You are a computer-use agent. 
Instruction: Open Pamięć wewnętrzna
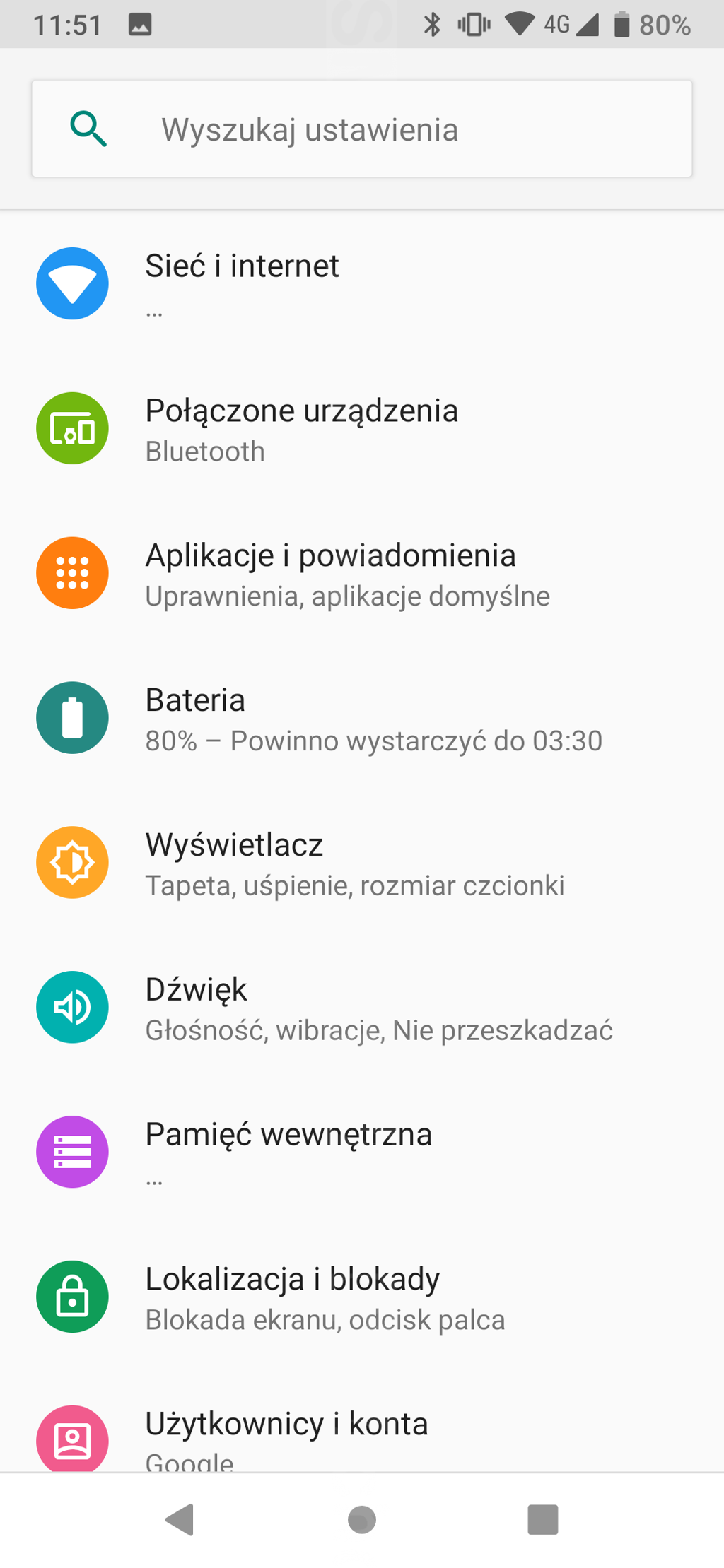362,1153
